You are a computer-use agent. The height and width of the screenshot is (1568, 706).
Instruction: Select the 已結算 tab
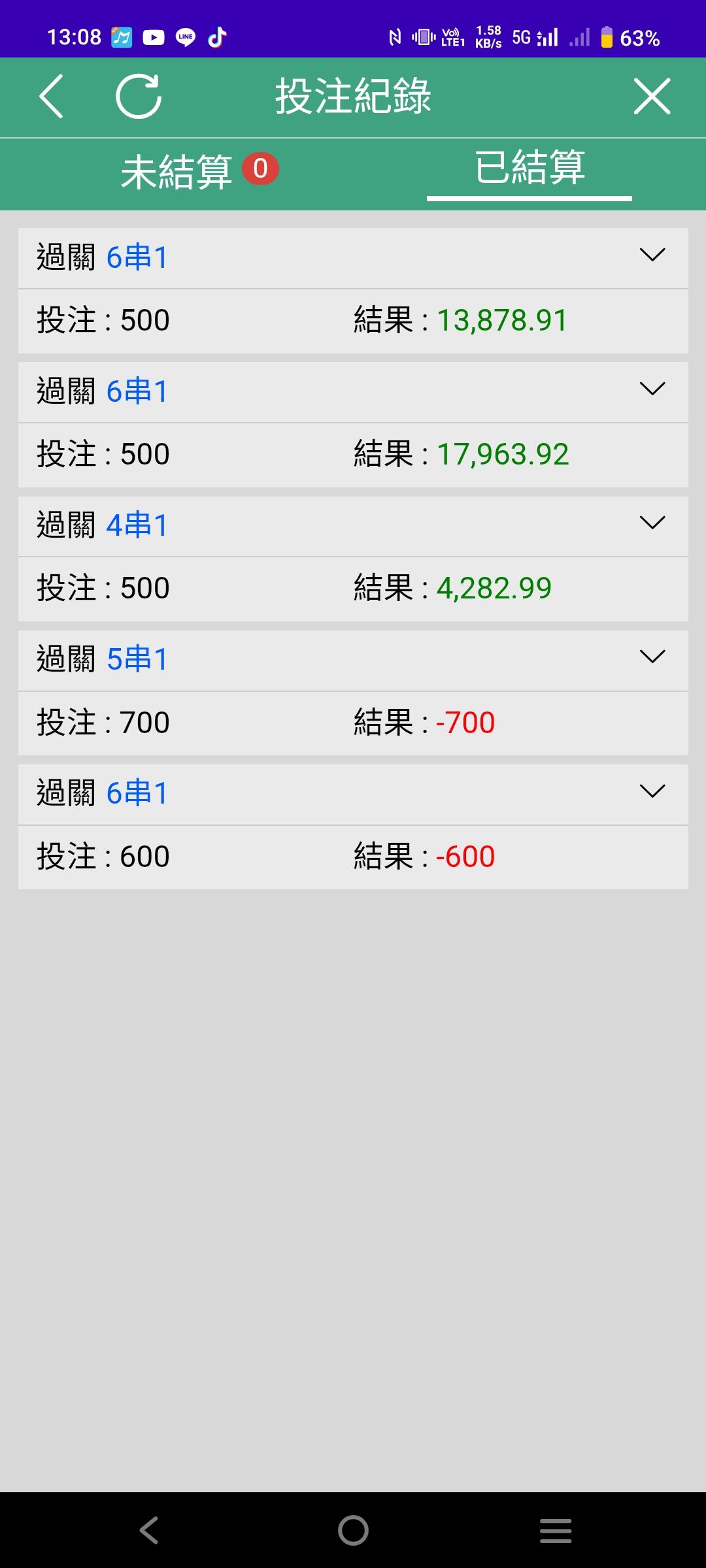click(x=529, y=169)
